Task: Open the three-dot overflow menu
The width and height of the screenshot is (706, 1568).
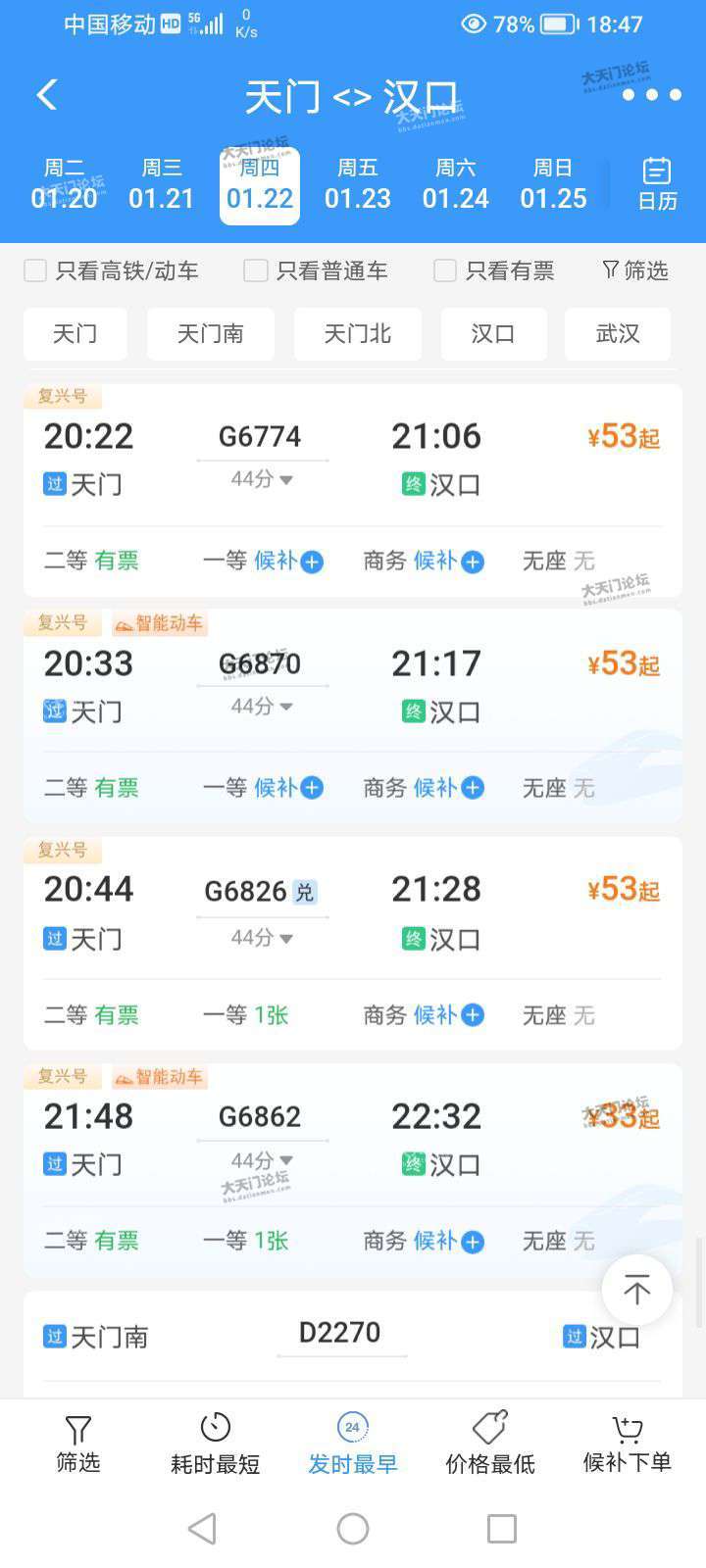Action: [651, 95]
